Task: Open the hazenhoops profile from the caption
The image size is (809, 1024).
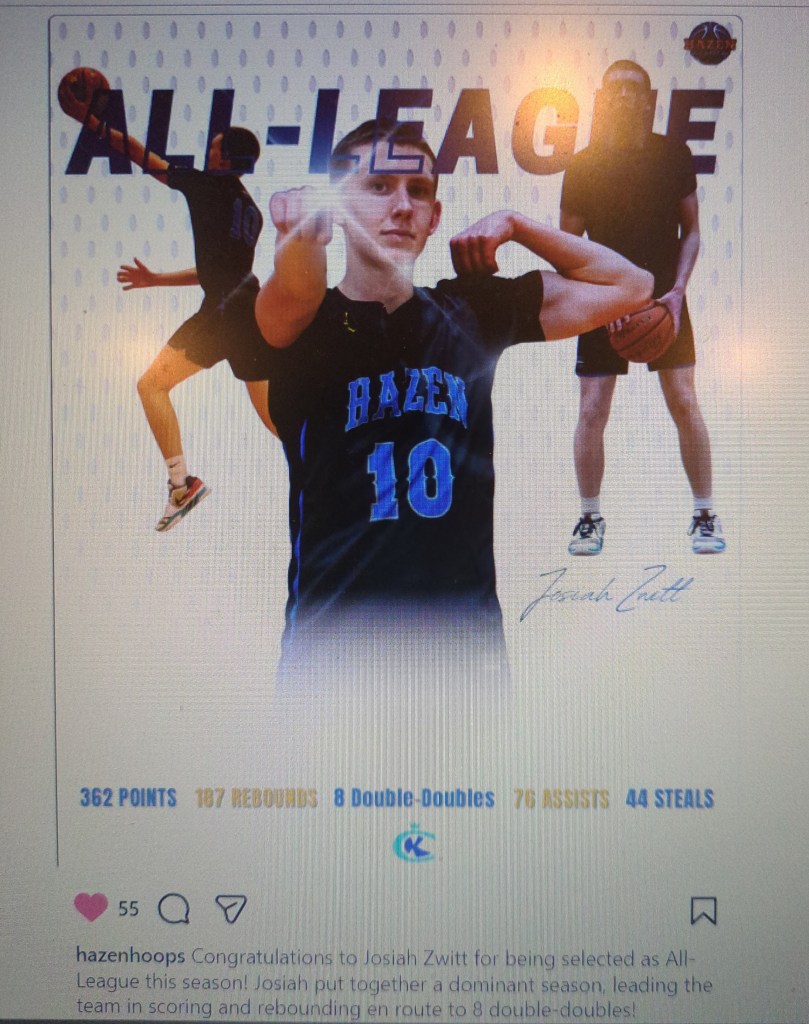Action: pyautogui.click(x=130, y=955)
